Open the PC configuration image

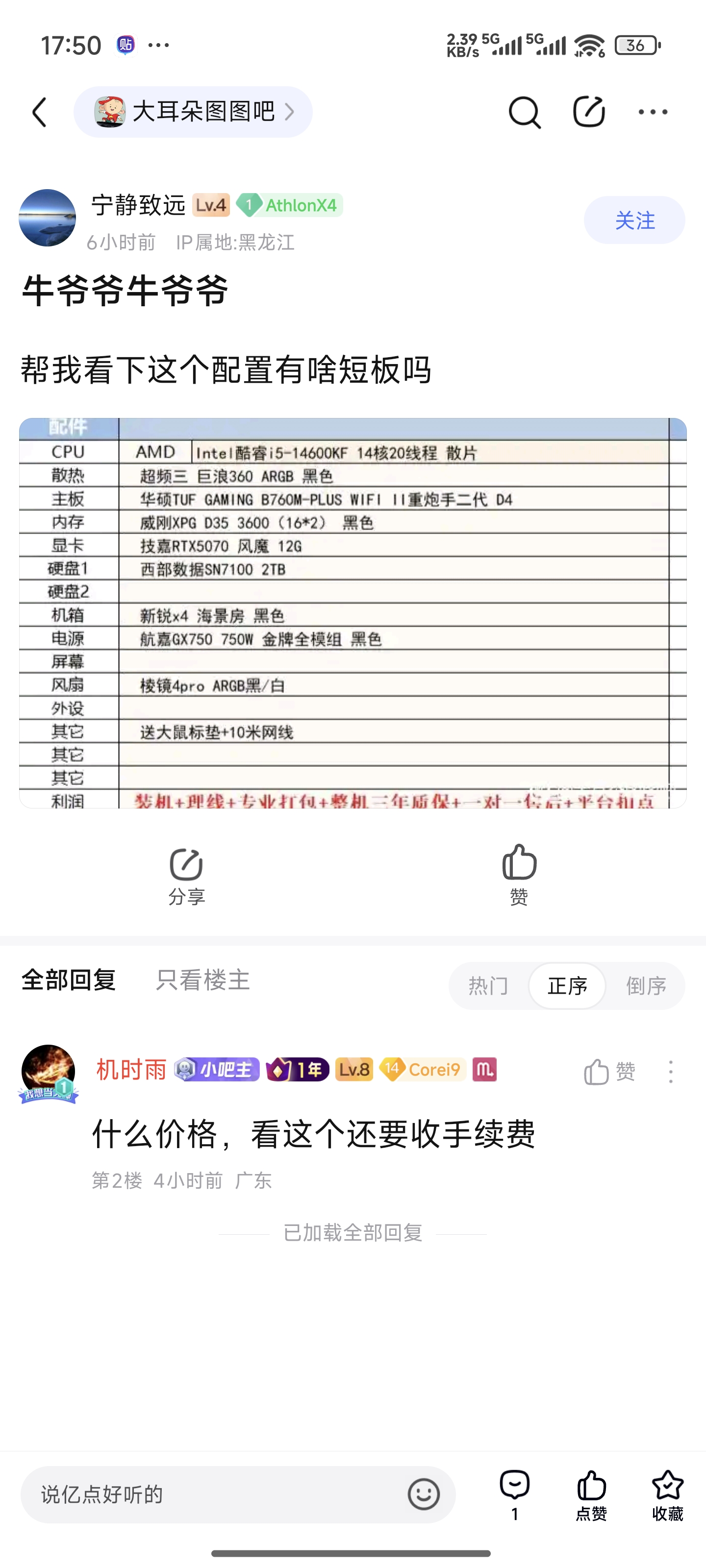pos(353,612)
